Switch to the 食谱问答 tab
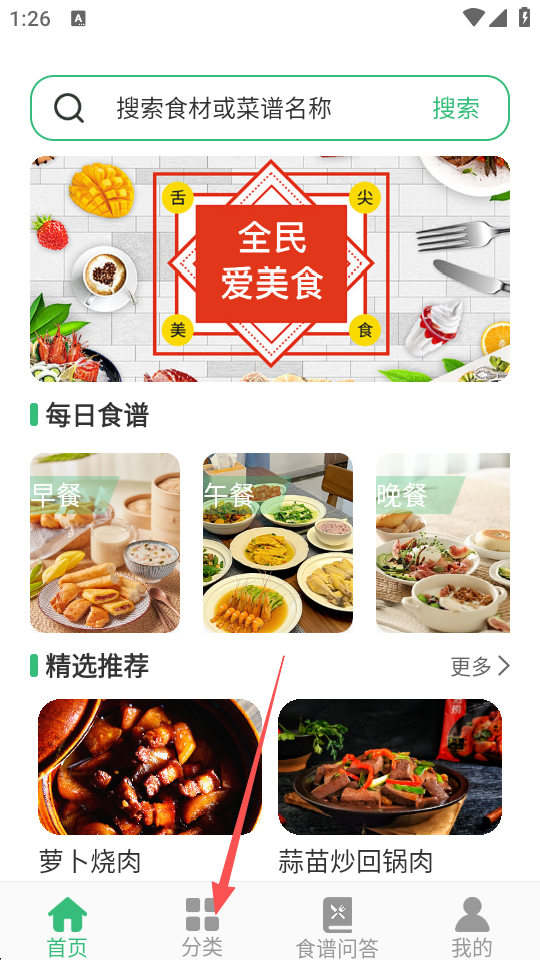 tap(337, 927)
